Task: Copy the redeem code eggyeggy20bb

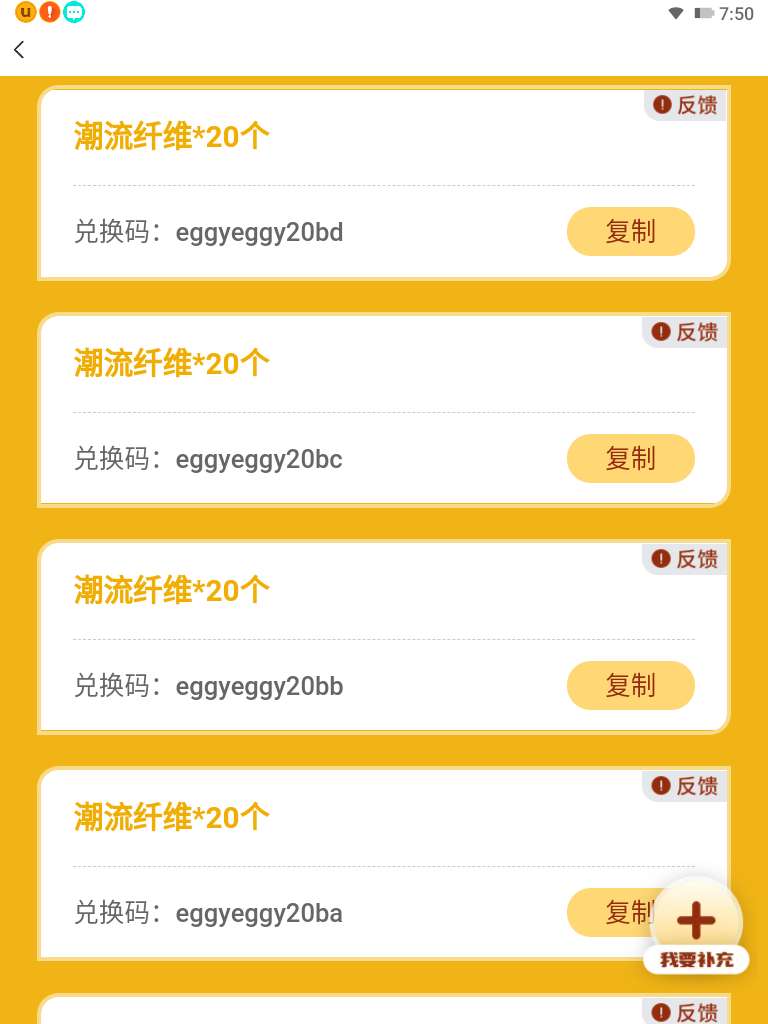Action: [630, 686]
